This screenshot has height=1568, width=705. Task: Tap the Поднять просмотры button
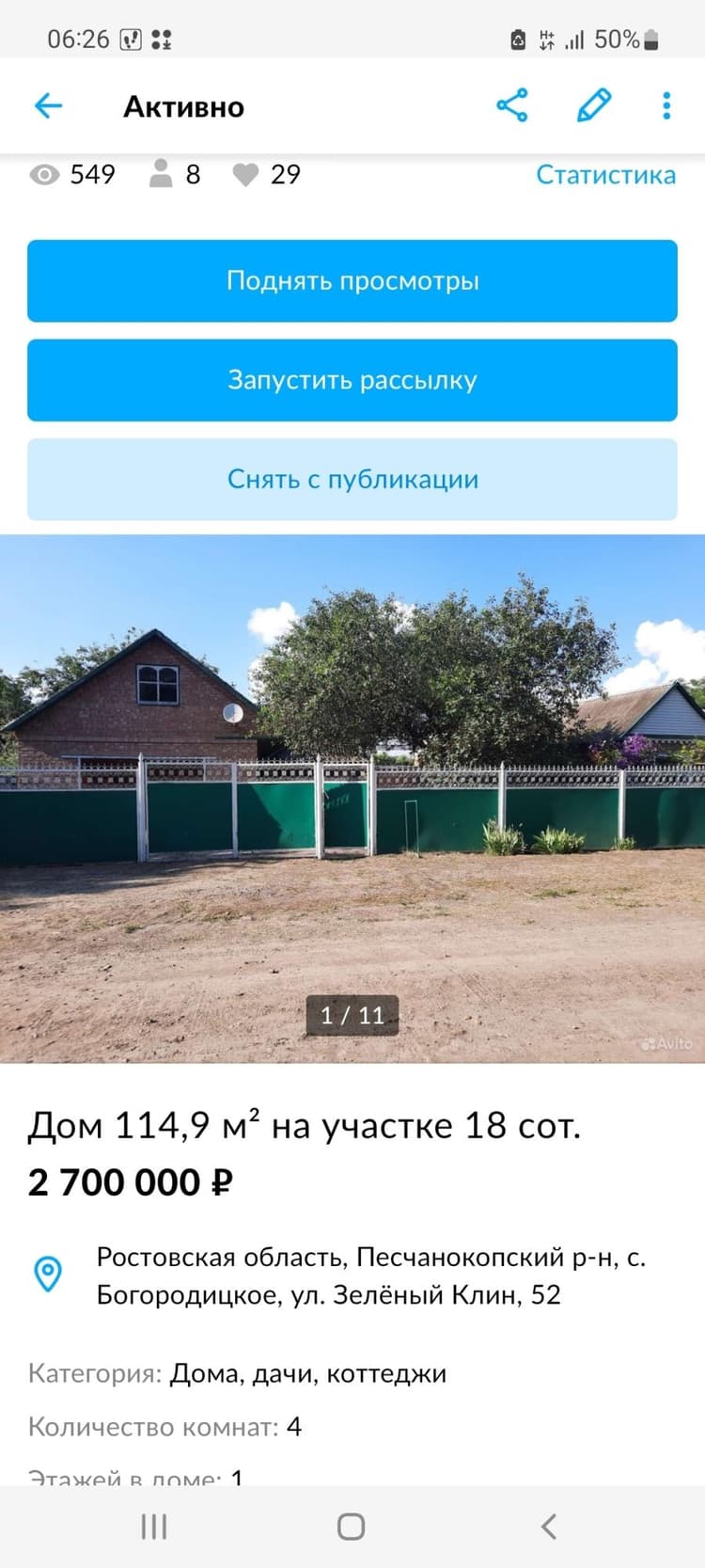(x=352, y=280)
